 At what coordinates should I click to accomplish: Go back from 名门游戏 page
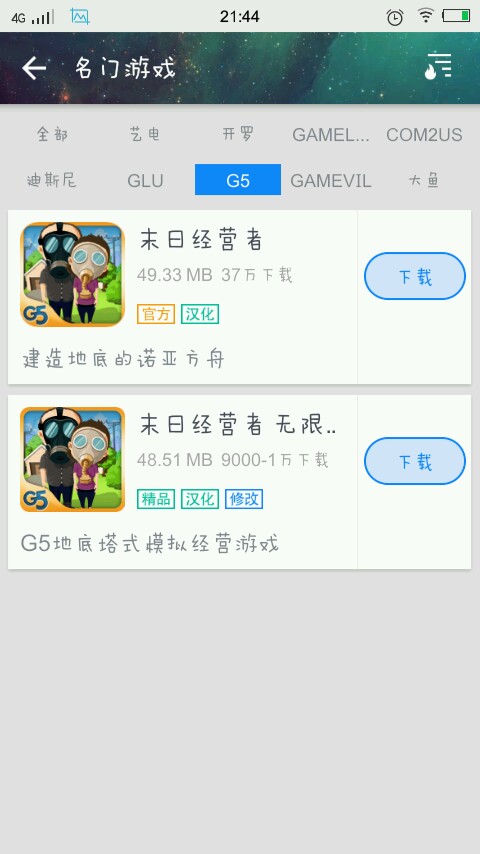click(x=34, y=69)
